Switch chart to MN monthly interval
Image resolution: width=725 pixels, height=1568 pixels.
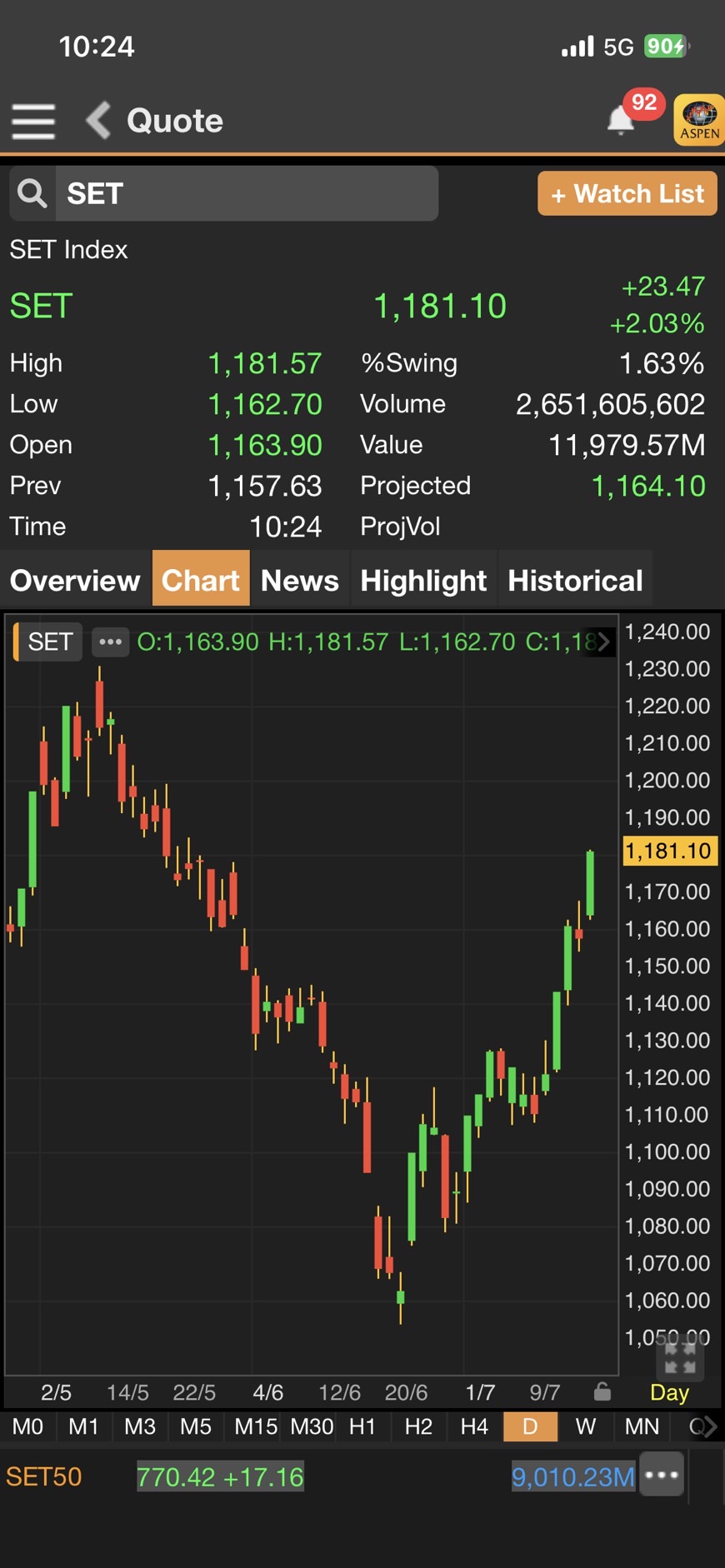tap(642, 1426)
